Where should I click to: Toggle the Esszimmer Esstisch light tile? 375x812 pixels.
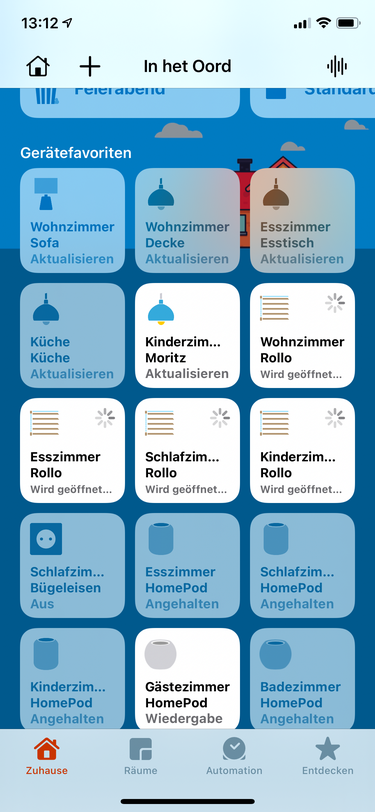point(302,220)
